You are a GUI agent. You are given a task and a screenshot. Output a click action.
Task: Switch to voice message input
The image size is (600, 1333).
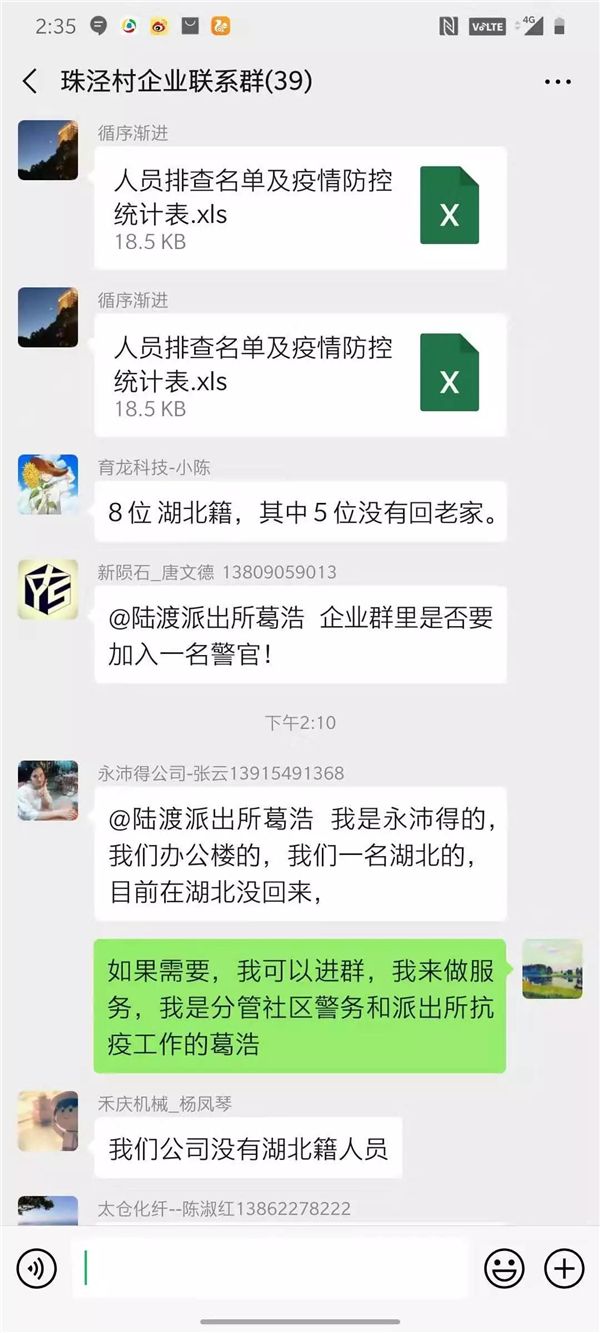pos(37,1269)
